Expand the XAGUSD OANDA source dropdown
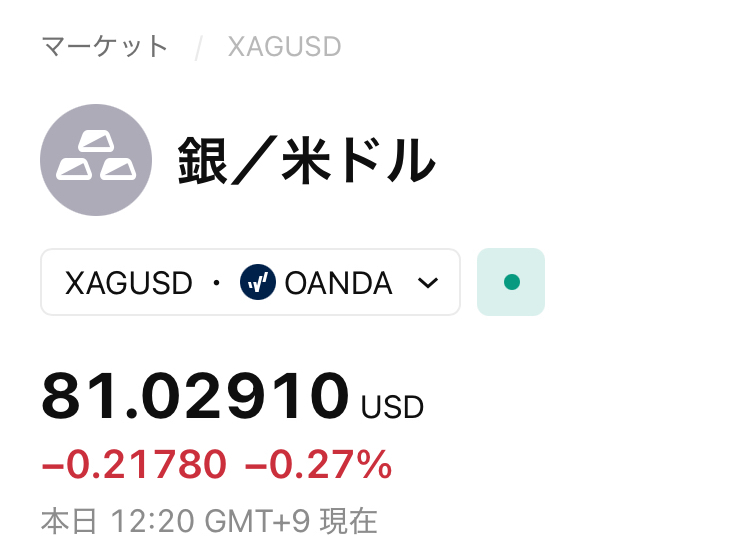The height and width of the screenshot is (554, 750). (x=250, y=283)
